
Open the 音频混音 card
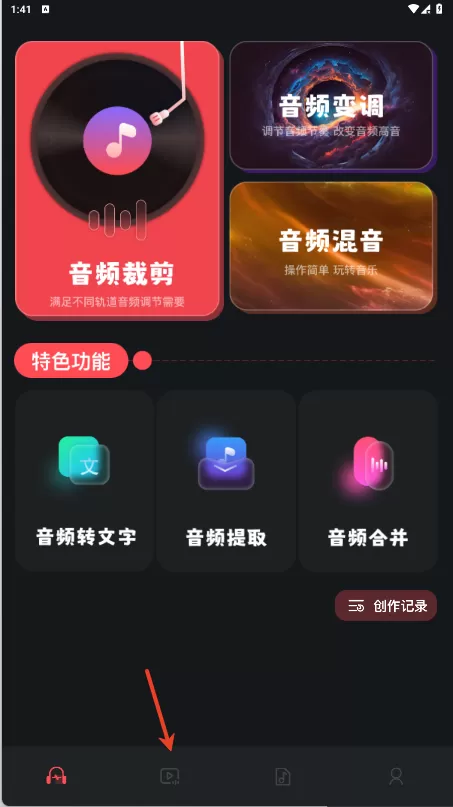332,247
